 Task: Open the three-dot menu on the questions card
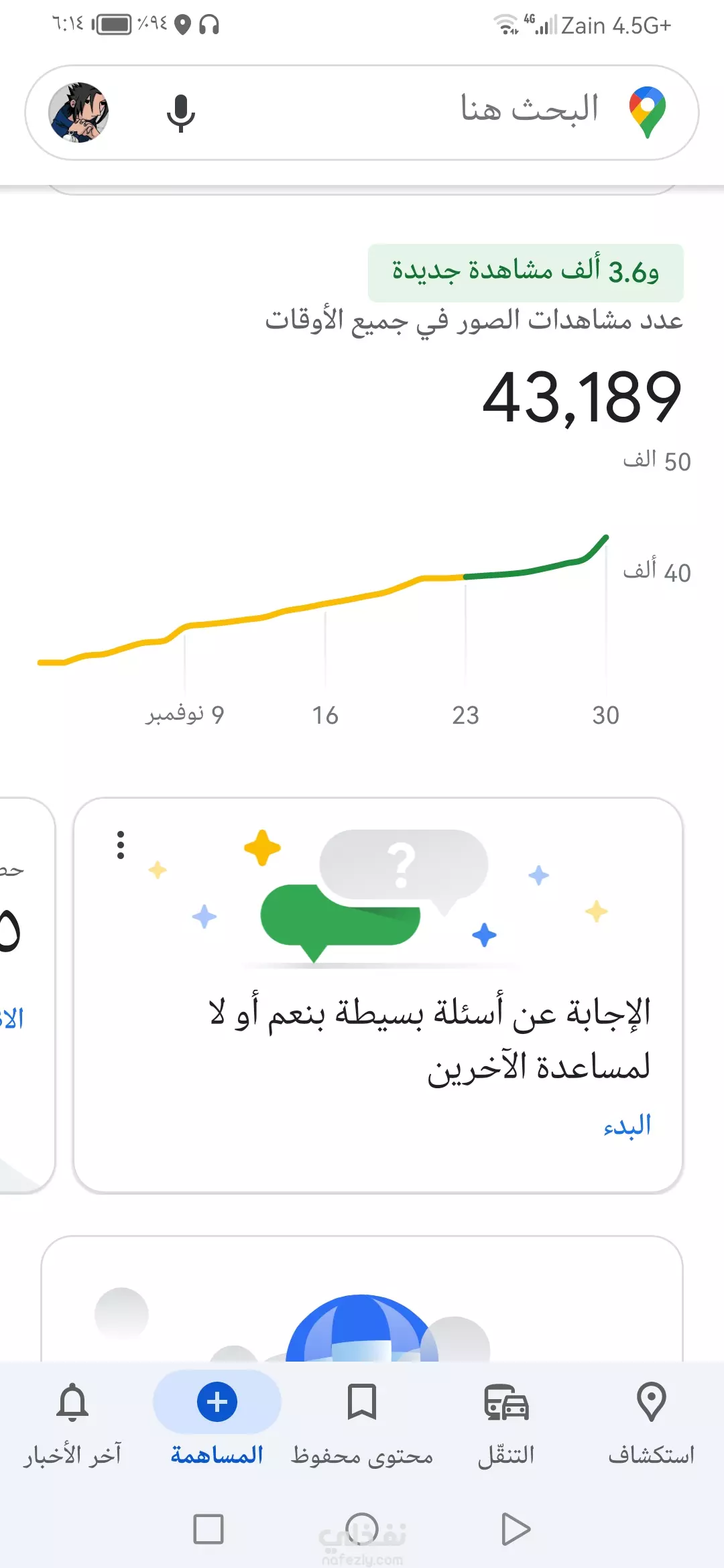[121, 845]
